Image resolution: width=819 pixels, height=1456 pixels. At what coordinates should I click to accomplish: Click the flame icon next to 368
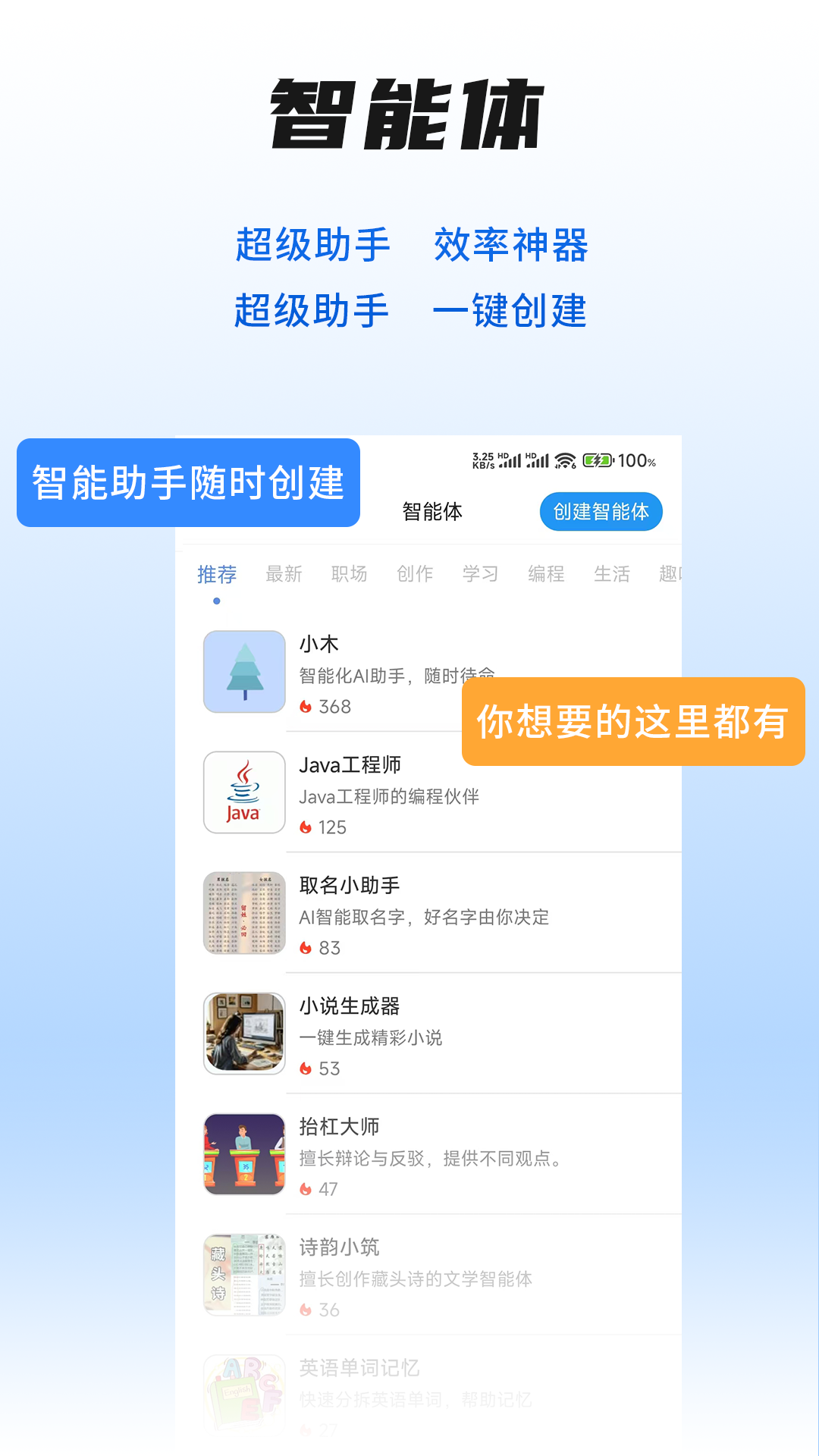point(306,707)
